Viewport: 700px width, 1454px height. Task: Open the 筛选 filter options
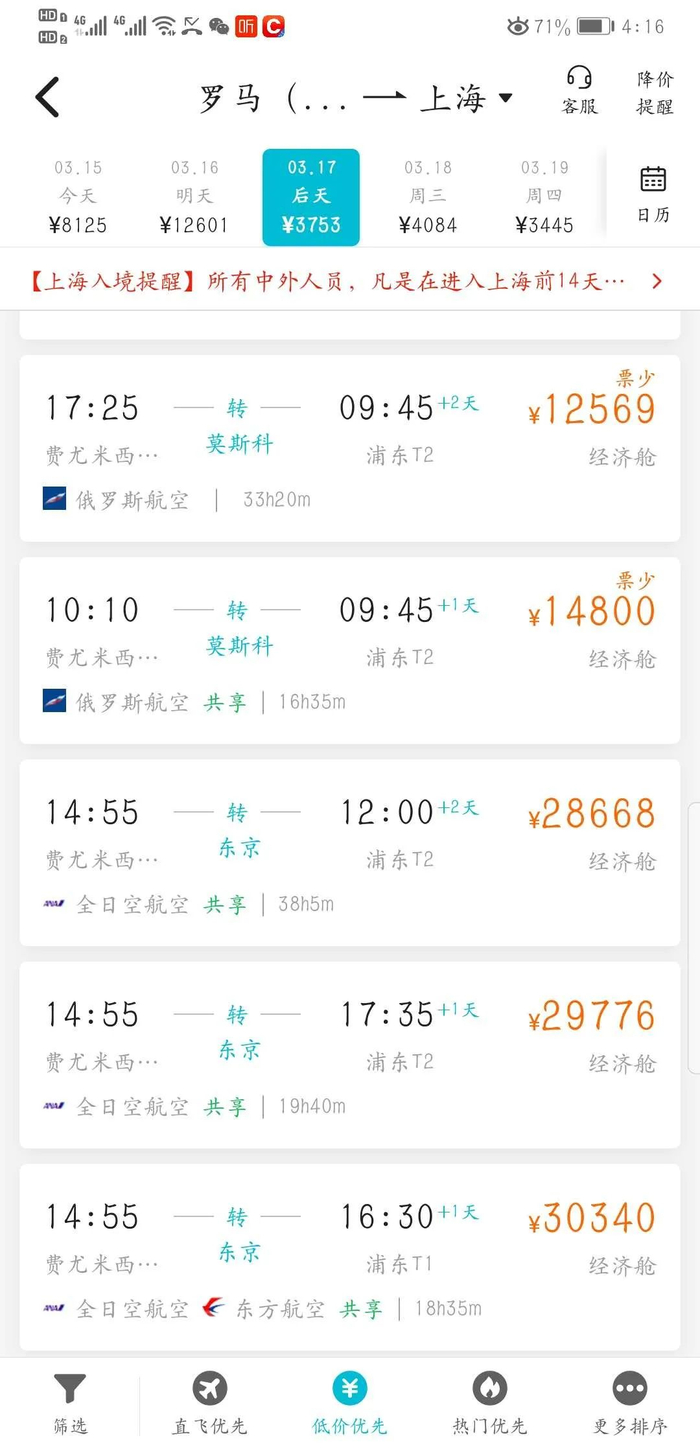70,1403
